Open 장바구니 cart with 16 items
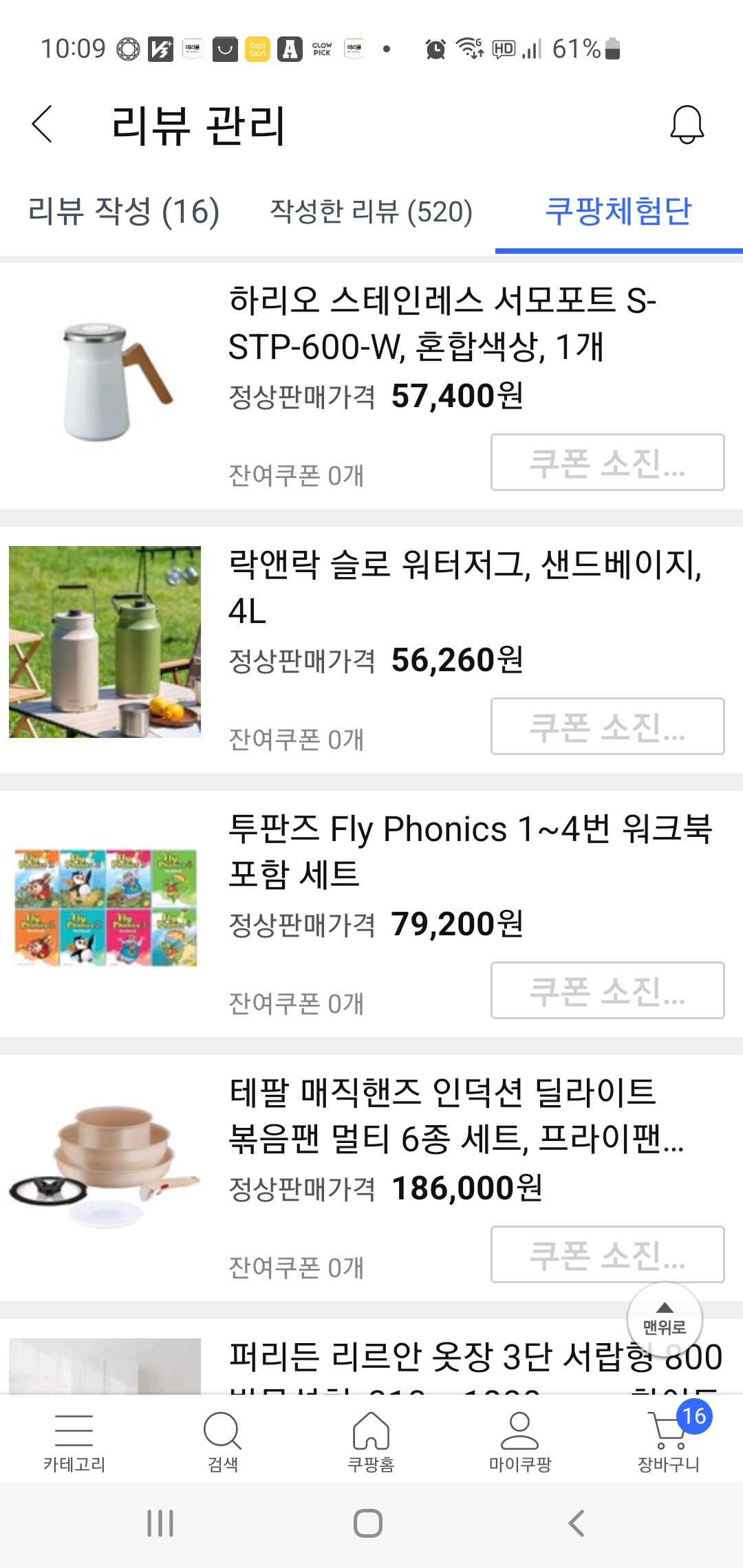The image size is (743, 1568). [669, 1441]
